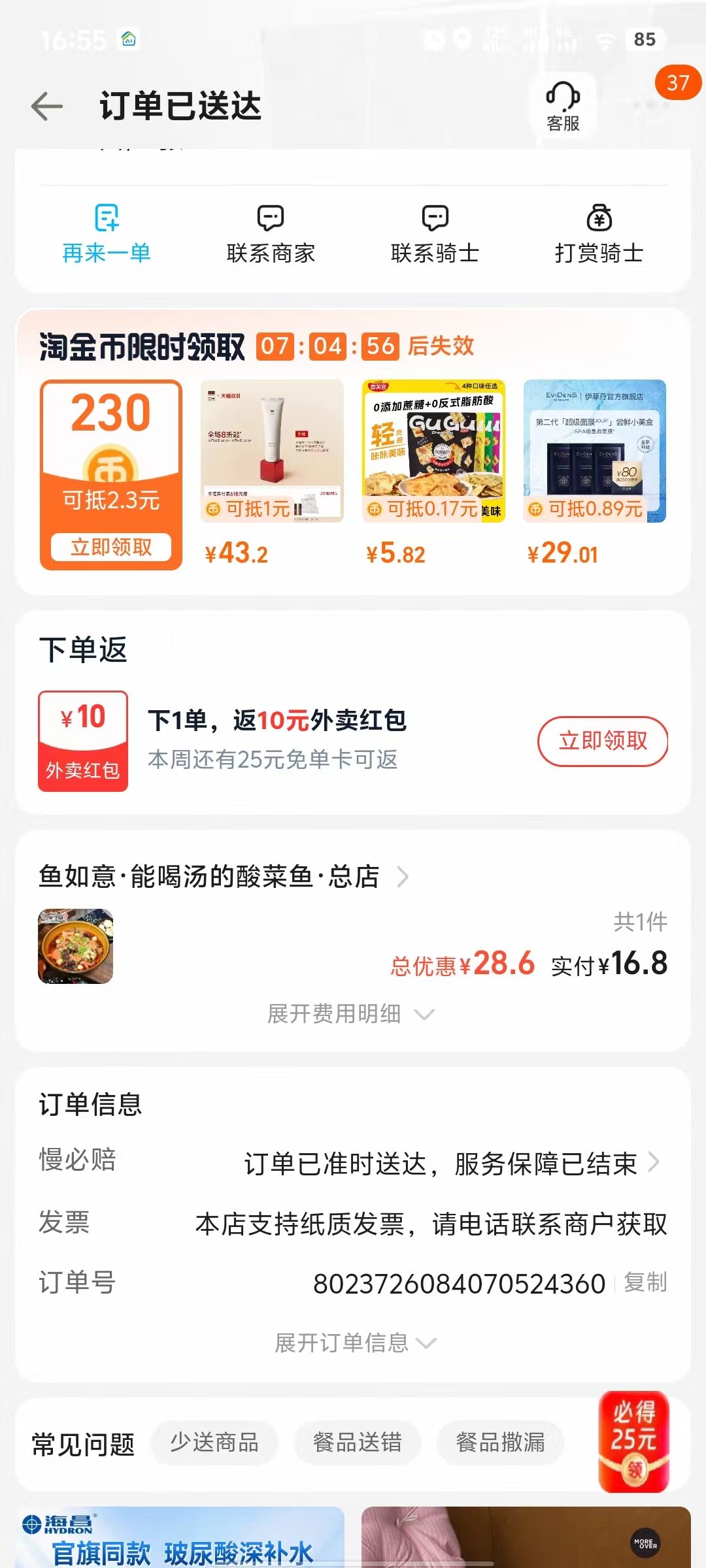Screen dimensions: 706x1568
Task: Copy the order number with 复制
Action: point(645,1282)
